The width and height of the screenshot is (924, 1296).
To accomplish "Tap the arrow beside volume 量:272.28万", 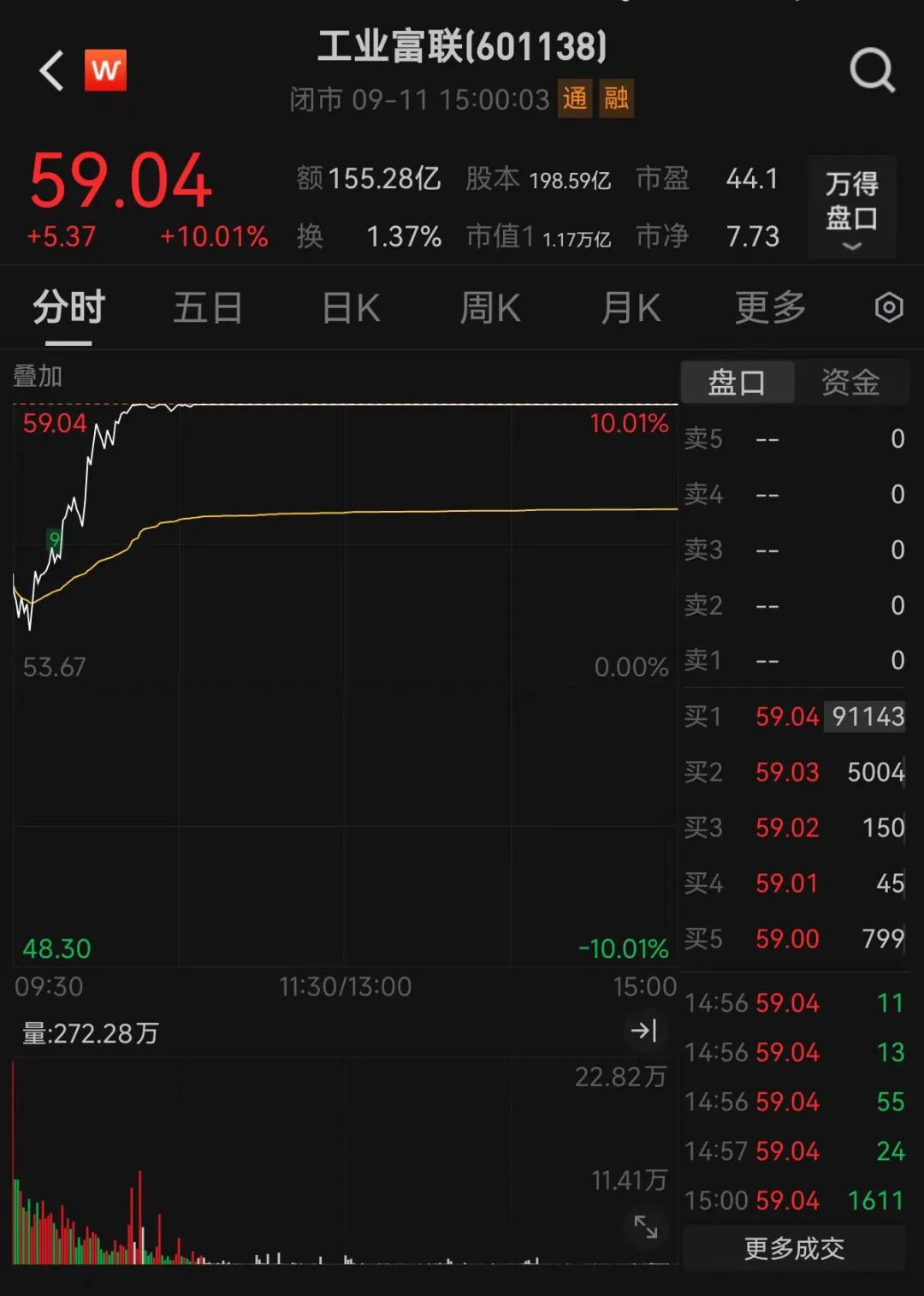I will [643, 1031].
